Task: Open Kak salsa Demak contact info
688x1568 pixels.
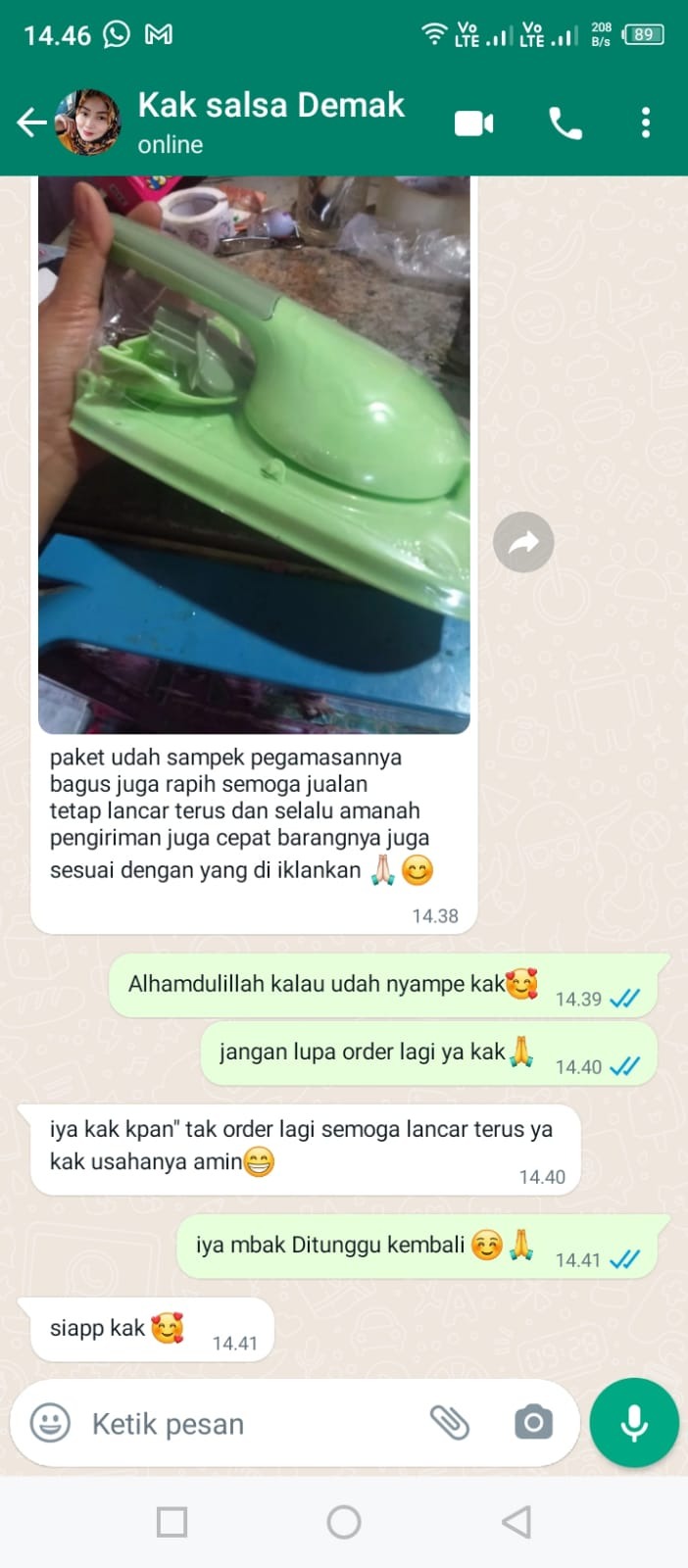Action: pyautogui.click(x=270, y=121)
